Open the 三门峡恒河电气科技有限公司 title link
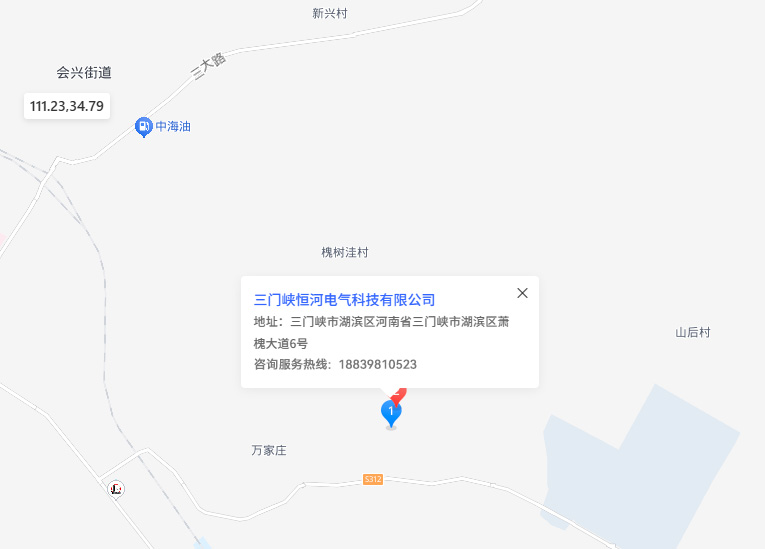The height and width of the screenshot is (549, 765). click(345, 300)
